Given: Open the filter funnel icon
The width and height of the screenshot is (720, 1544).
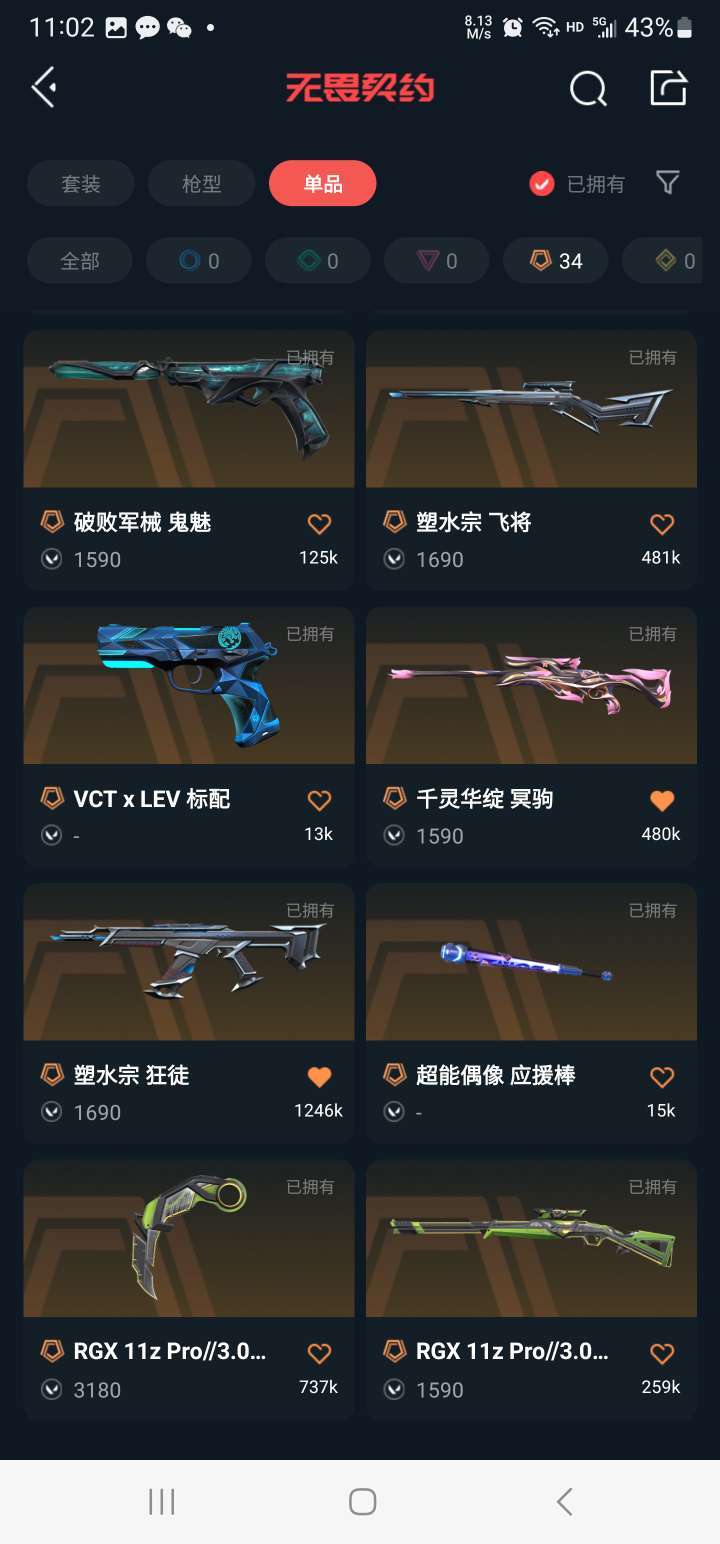Looking at the screenshot, I should point(668,183).
